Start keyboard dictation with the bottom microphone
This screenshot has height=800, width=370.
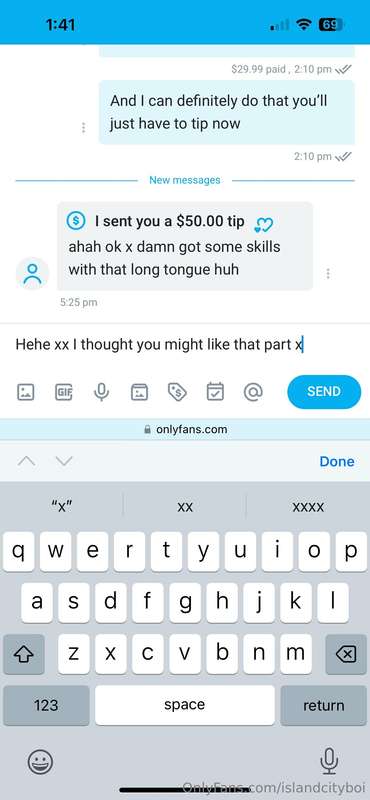tap(329, 762)
